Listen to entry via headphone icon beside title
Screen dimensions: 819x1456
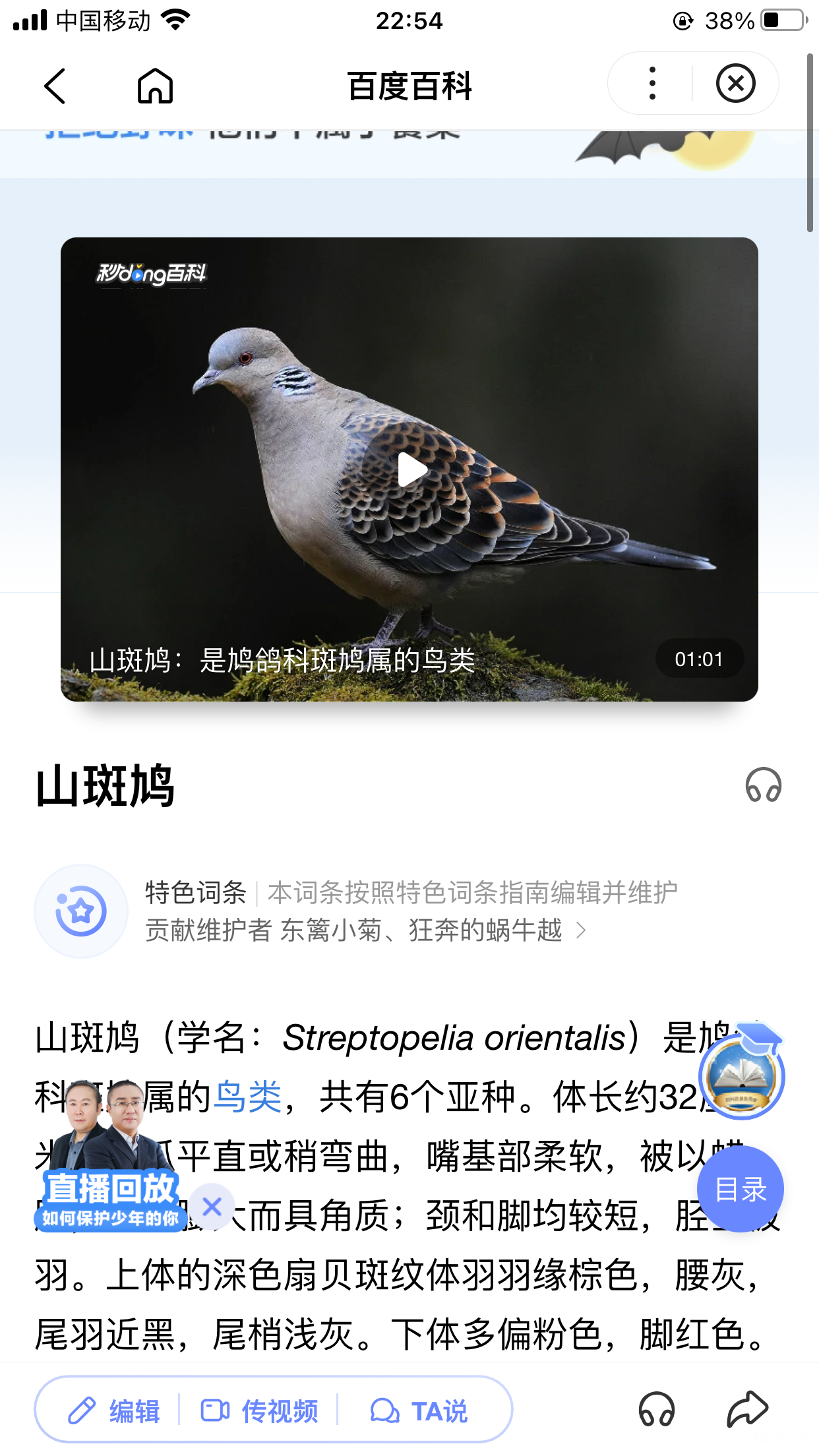click(763, 785)
